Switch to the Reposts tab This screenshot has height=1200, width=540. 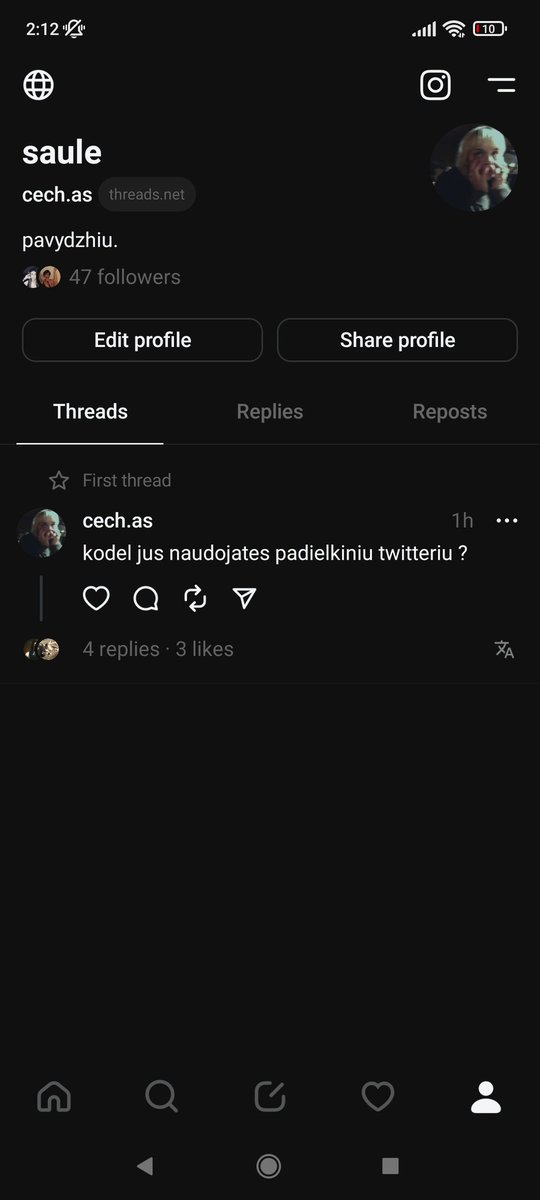450,412
